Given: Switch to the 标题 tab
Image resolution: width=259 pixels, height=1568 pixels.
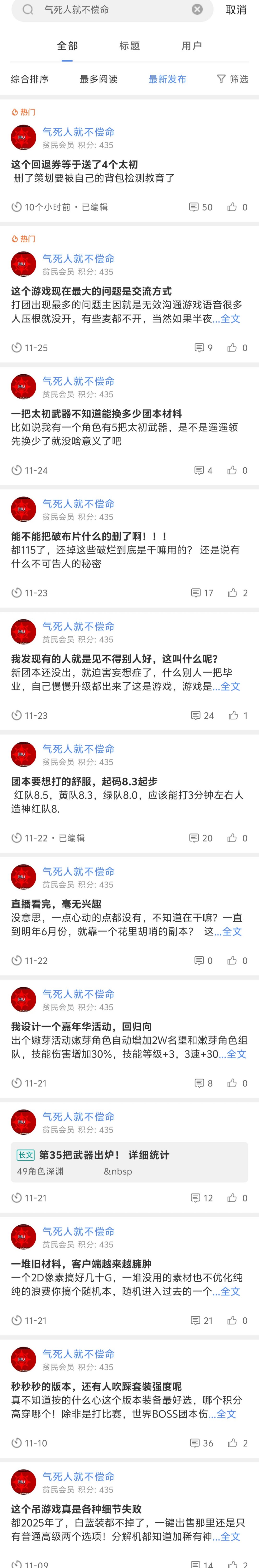Looking at the screenshot, I should 129,46.
